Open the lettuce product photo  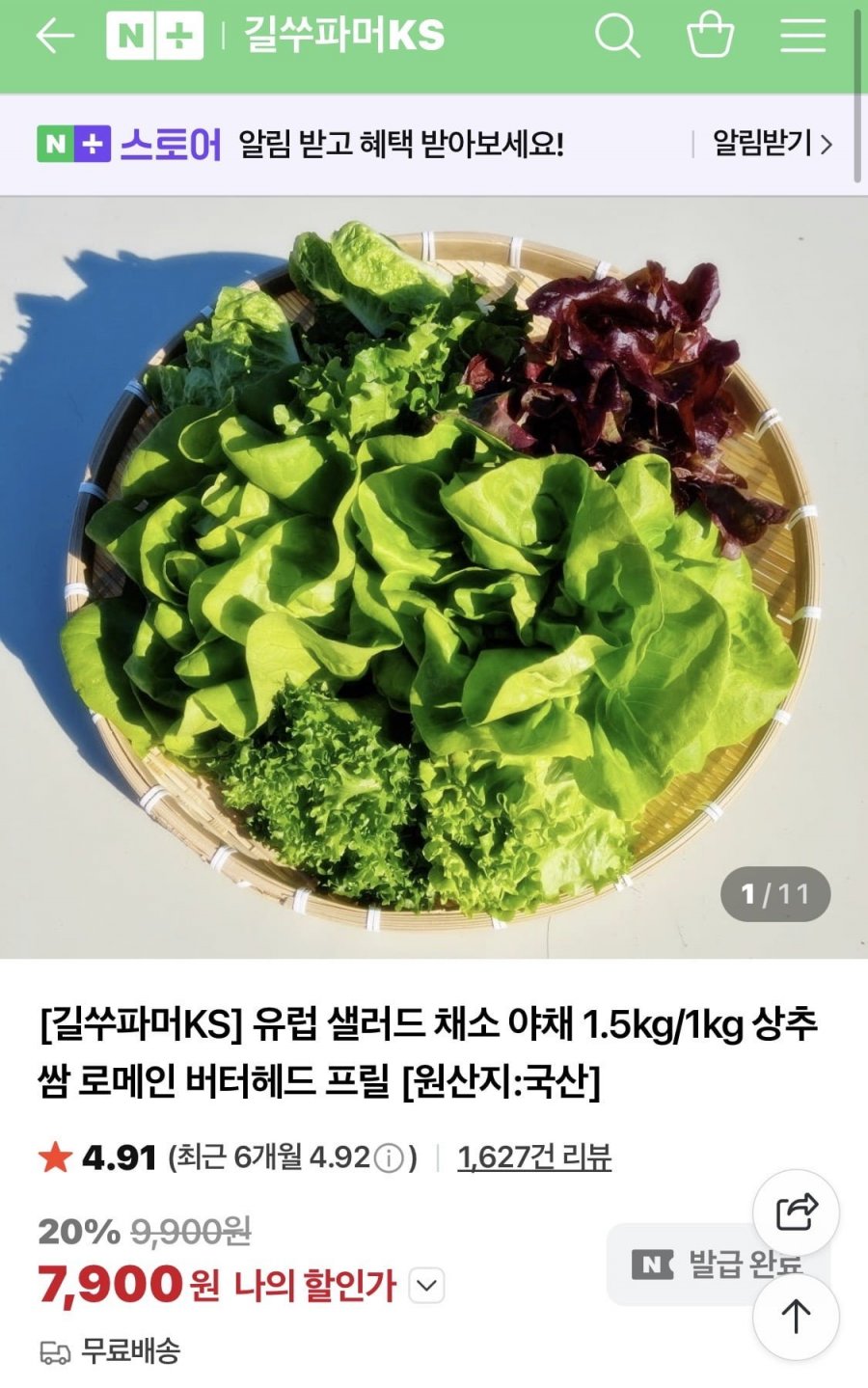(x=434, y=577)
